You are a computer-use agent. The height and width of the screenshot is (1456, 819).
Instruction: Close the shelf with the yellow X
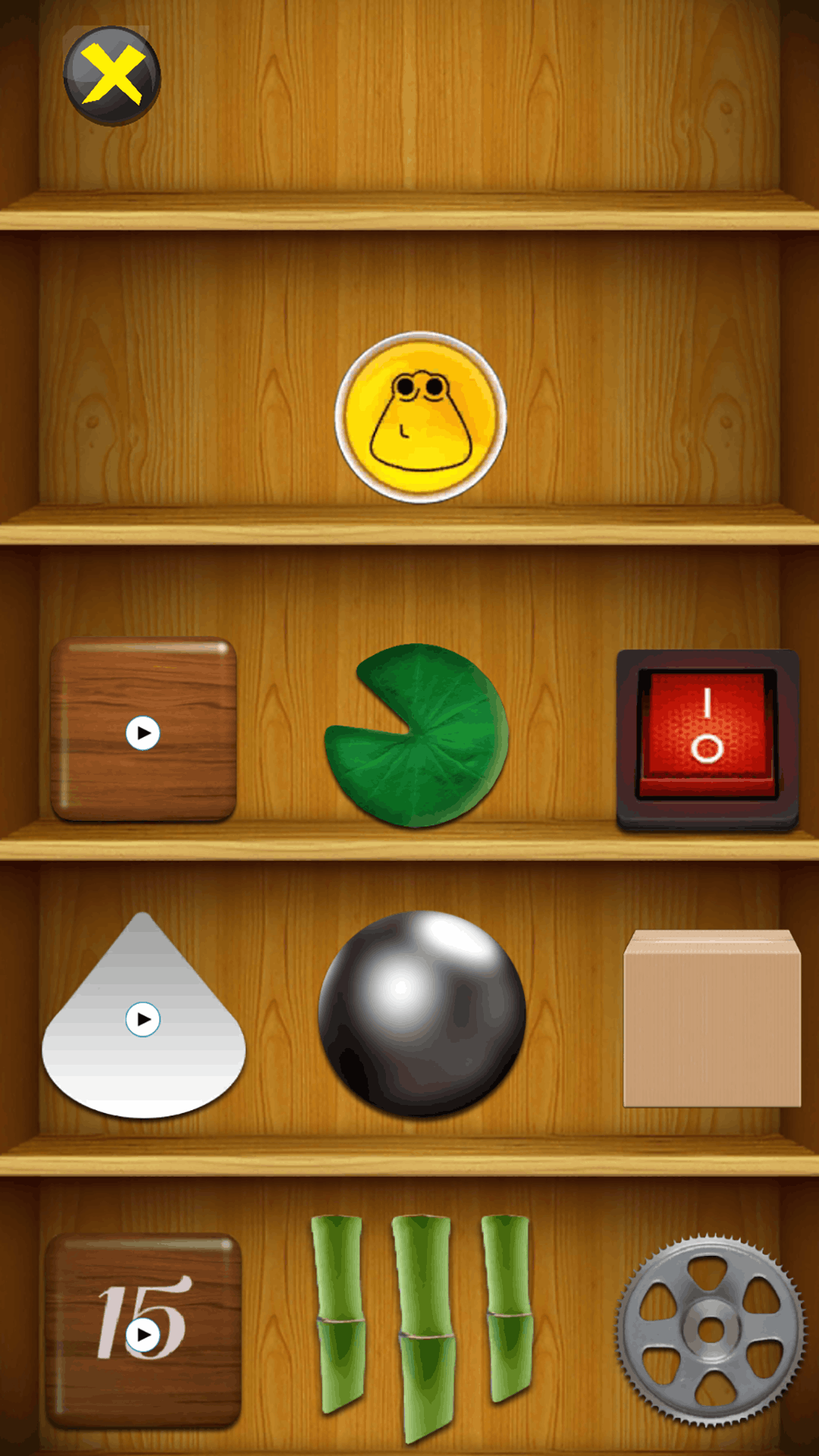coord(112,76)
